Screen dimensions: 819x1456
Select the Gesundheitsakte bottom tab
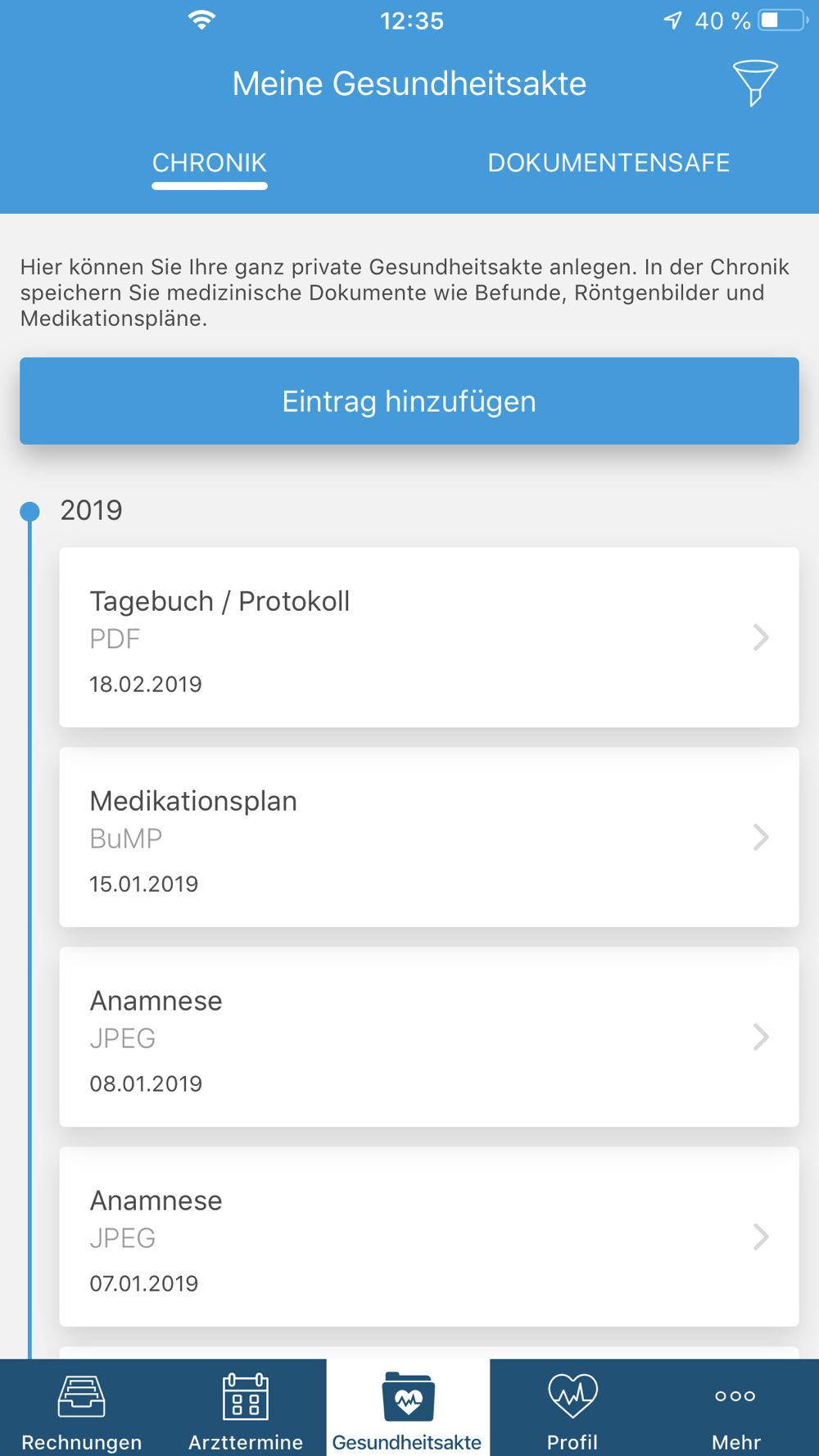click(408, 1409)
